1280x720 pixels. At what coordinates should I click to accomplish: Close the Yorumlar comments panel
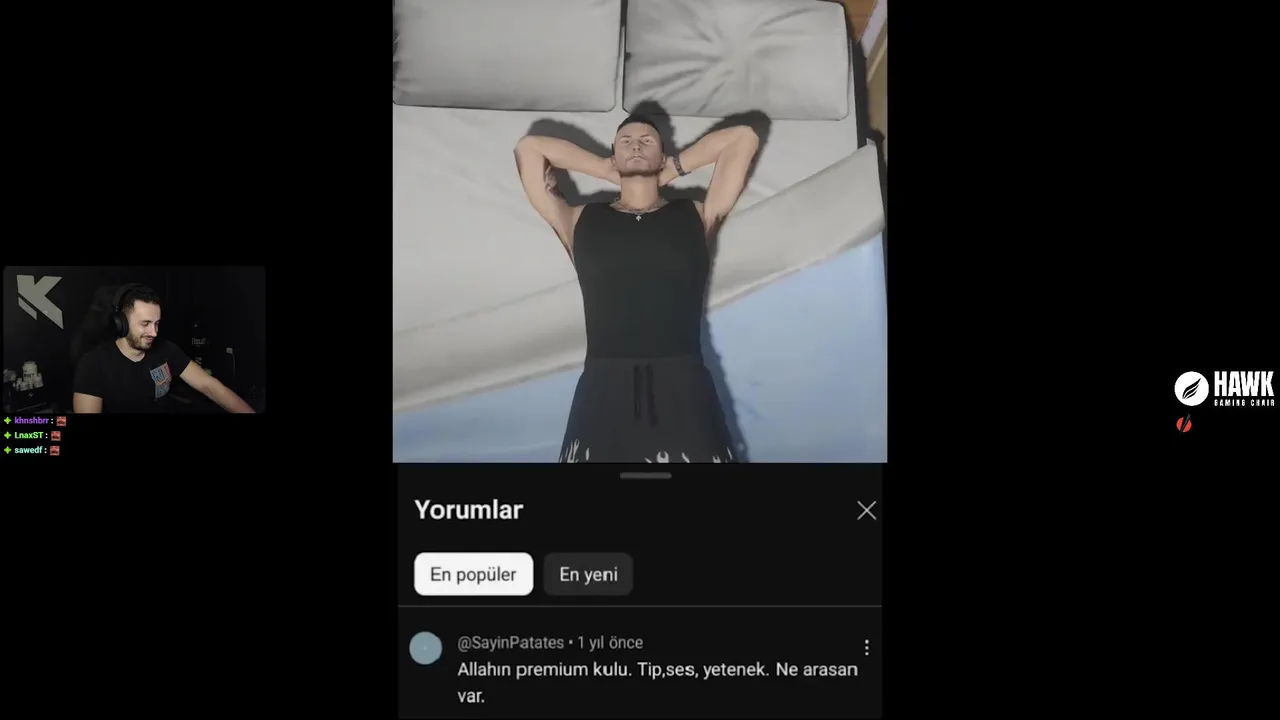(x=866, y=510)
